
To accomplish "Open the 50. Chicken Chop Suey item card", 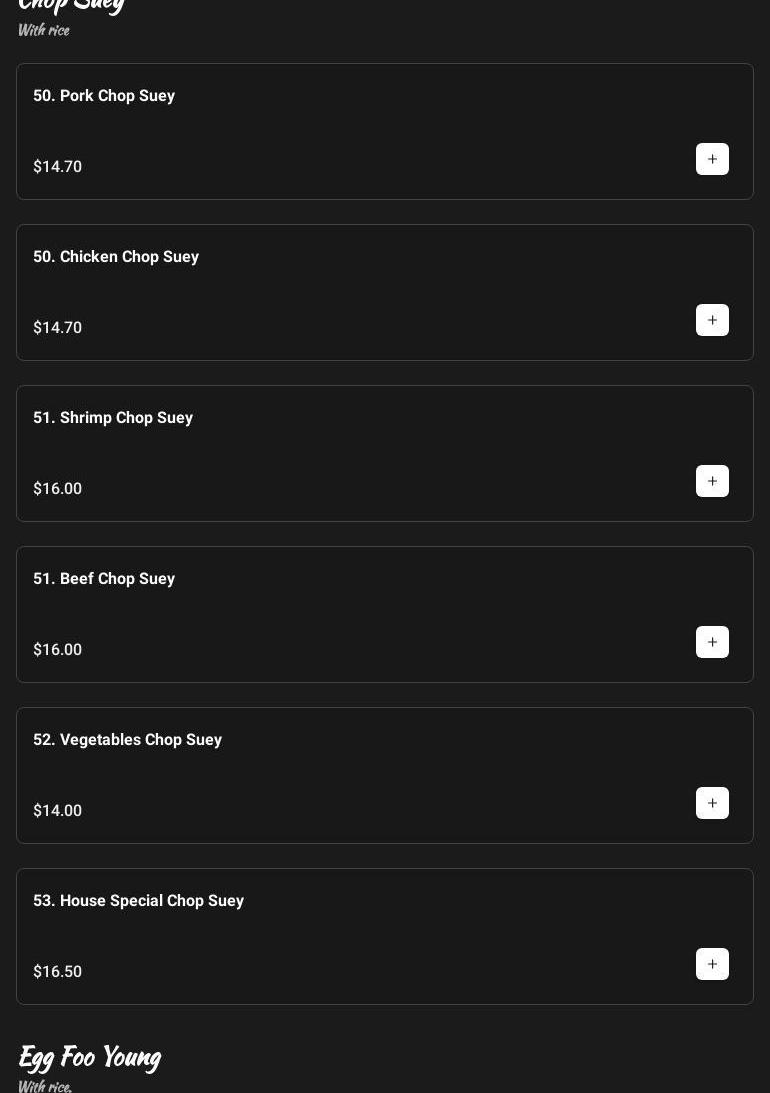I will (x=116, y=257).
